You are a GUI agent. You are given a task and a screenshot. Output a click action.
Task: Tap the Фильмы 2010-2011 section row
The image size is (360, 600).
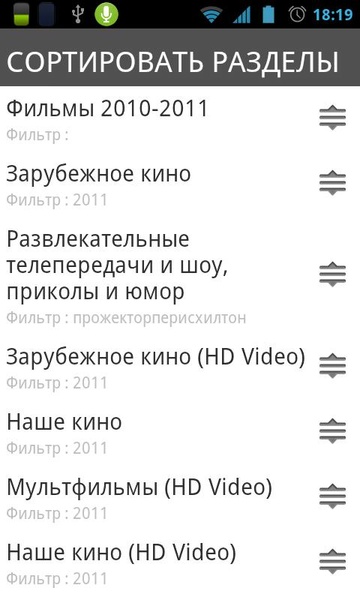(180, 119)
